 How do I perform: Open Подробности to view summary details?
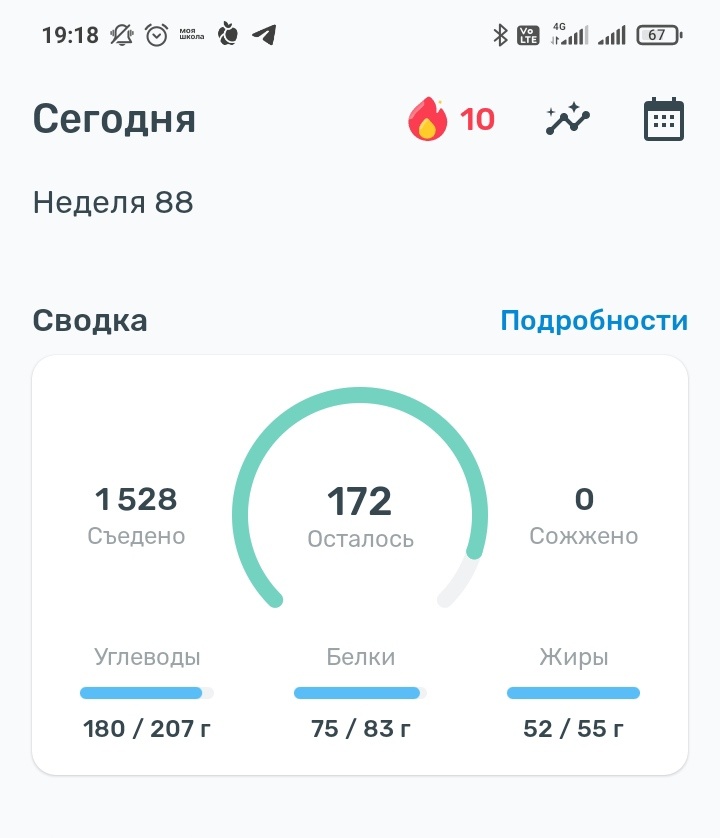[593, 320]
